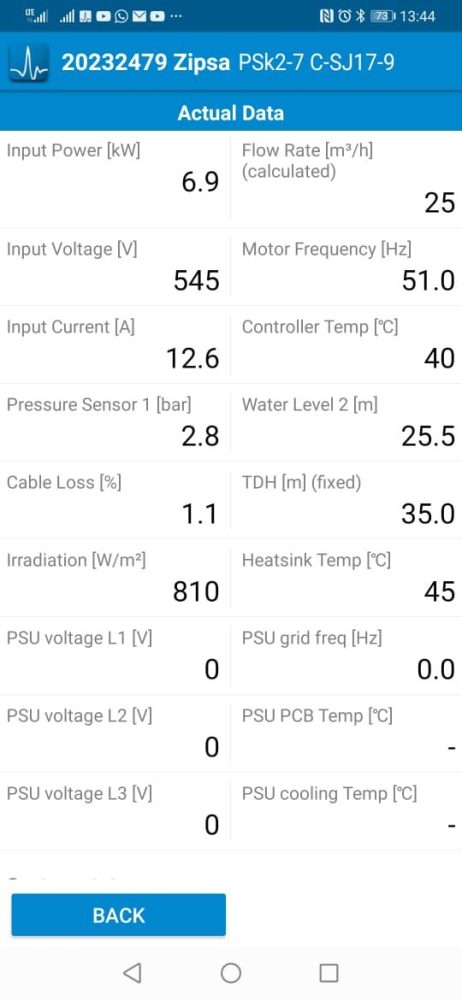Go back using the system navigation triangle
Image resolution: width=462 pixels, height=1000 pixels.
point(132,973)
